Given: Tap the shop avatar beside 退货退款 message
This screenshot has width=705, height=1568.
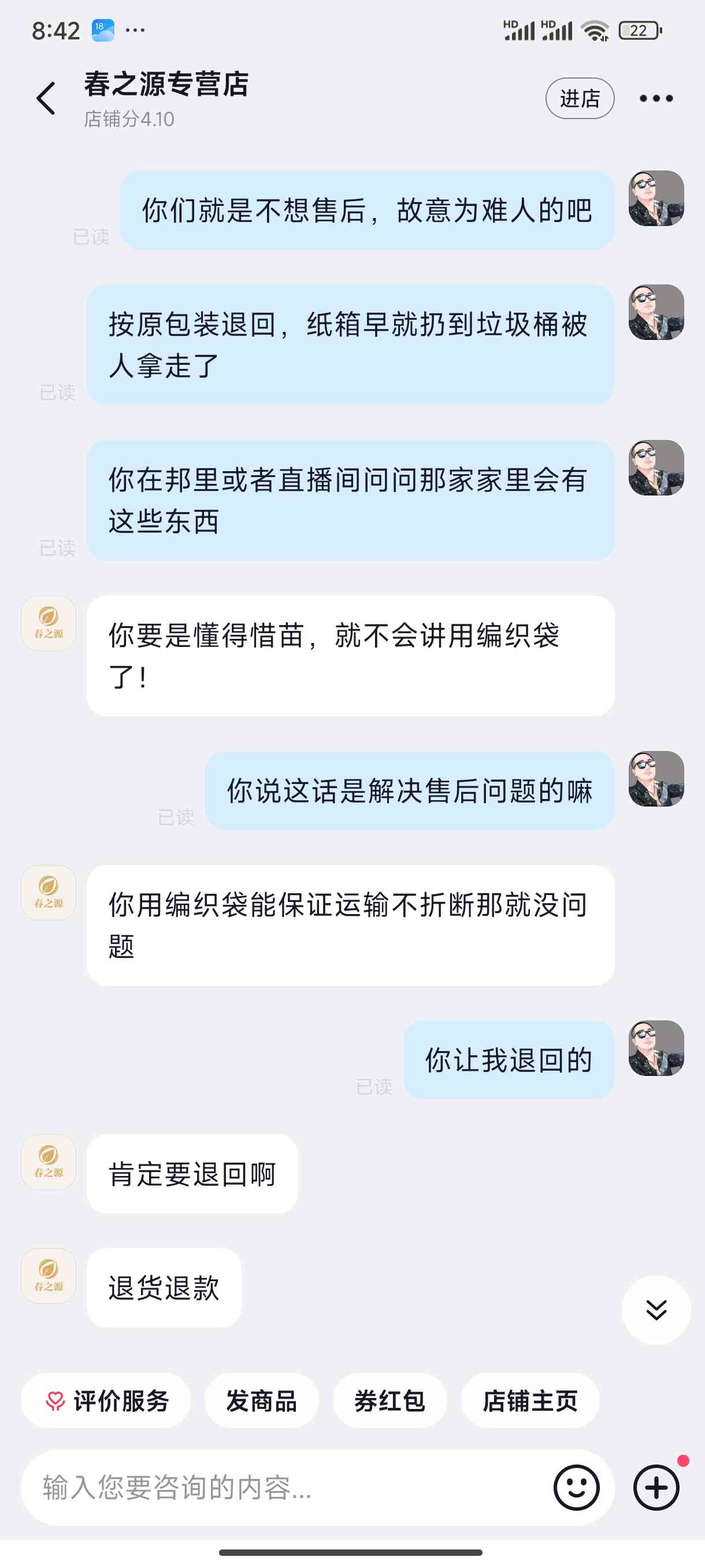Looking at the screenshot, I should pos(49,1276).
